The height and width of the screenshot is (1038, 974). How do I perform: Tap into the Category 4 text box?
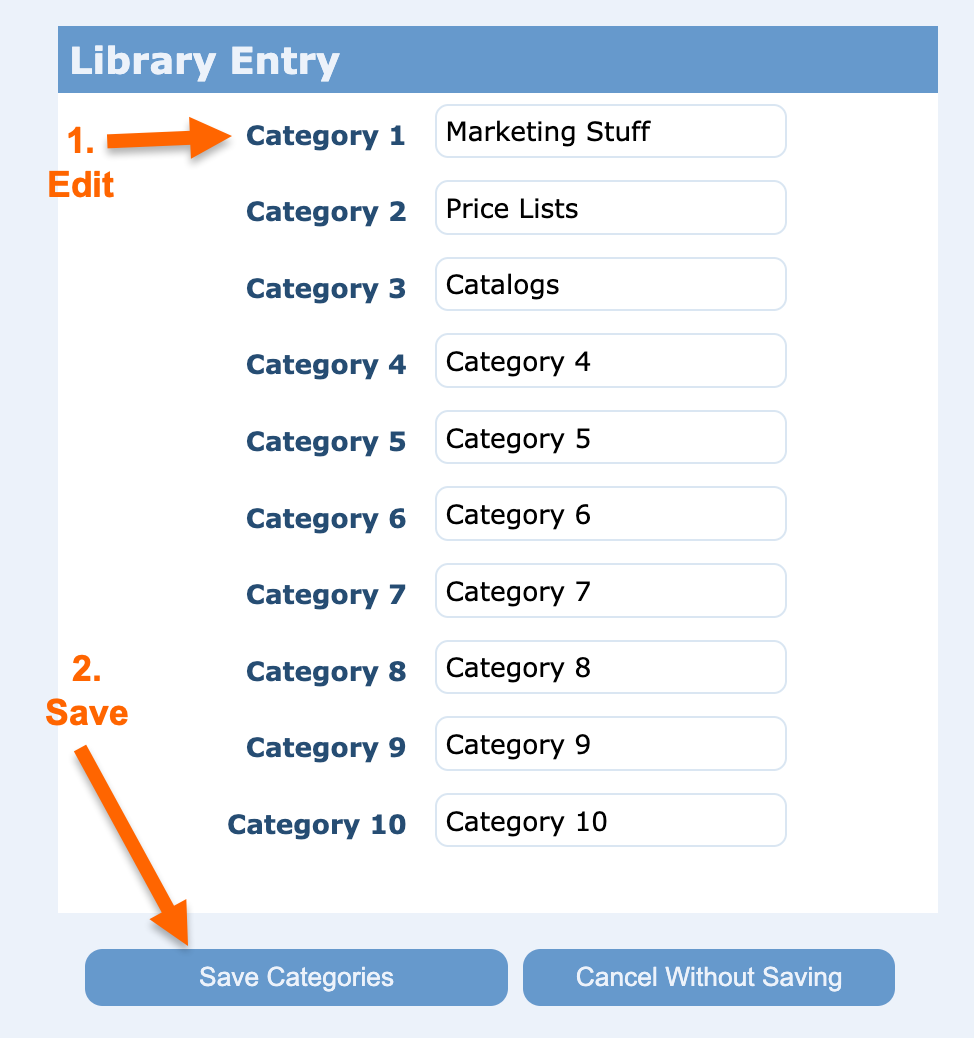pyautogui.click(x=610, y=361)
